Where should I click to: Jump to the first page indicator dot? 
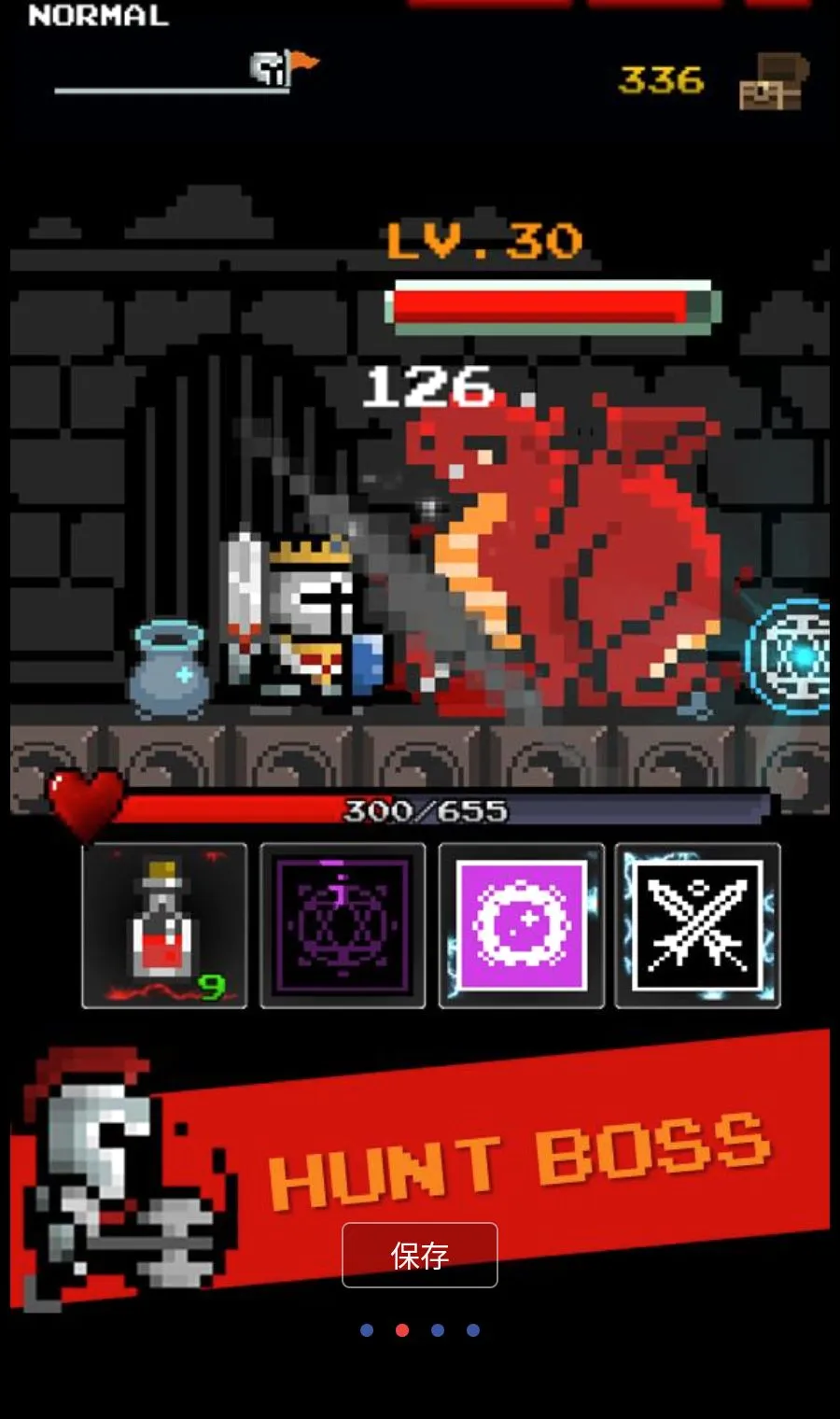367,1330
